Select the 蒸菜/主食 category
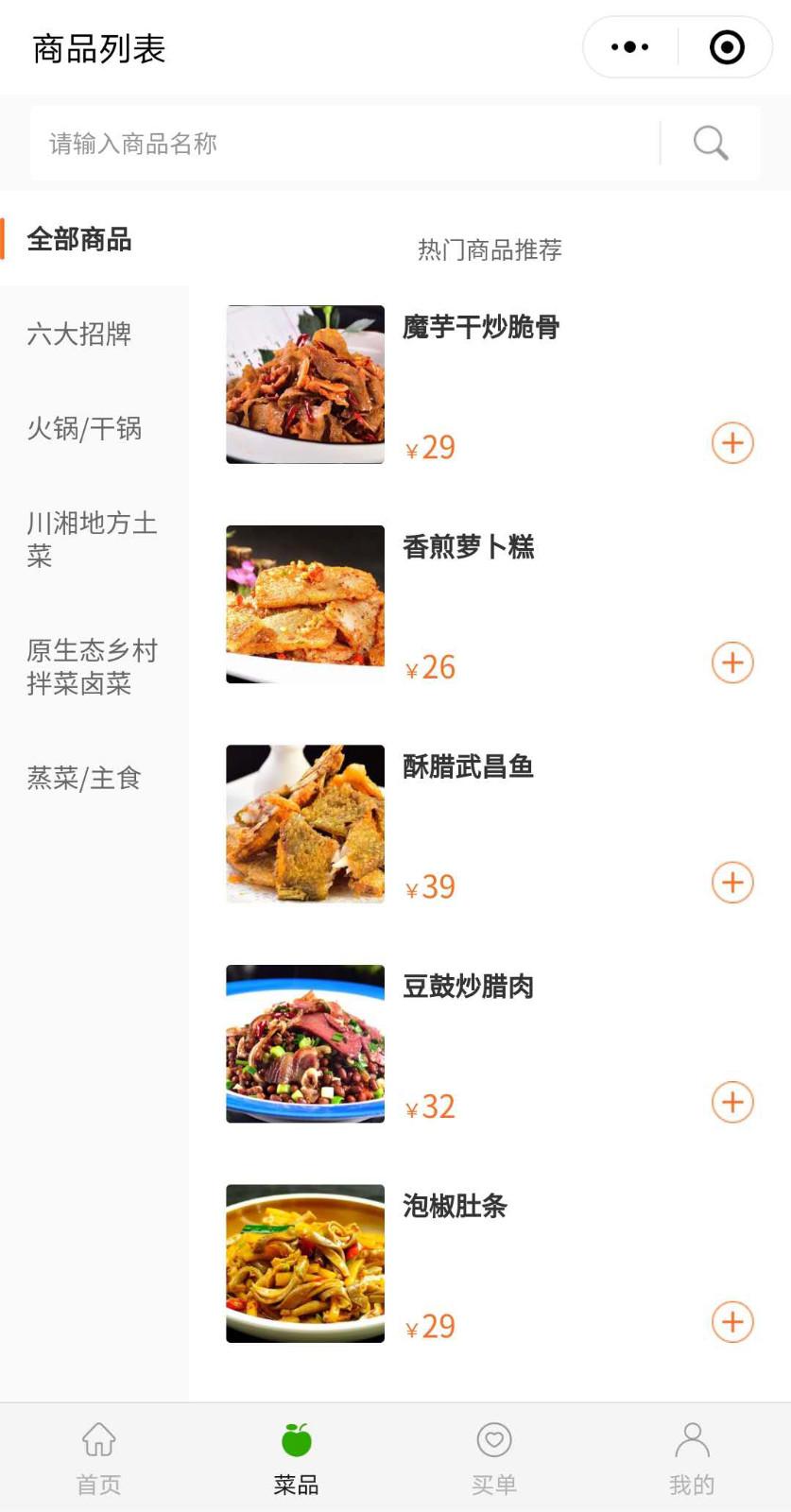The image size is (791, 1512). click(83, 778)
